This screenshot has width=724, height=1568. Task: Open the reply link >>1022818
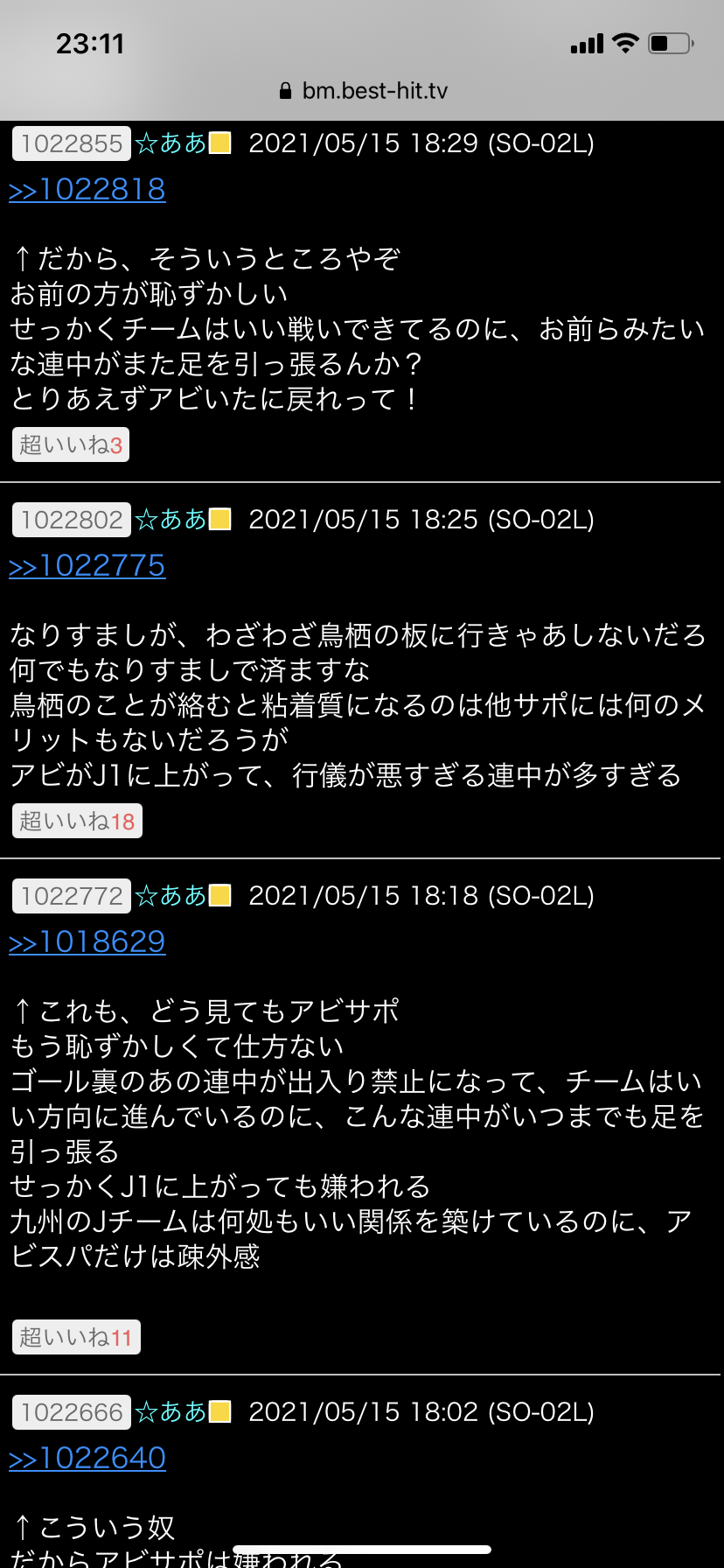pos(87,190)
